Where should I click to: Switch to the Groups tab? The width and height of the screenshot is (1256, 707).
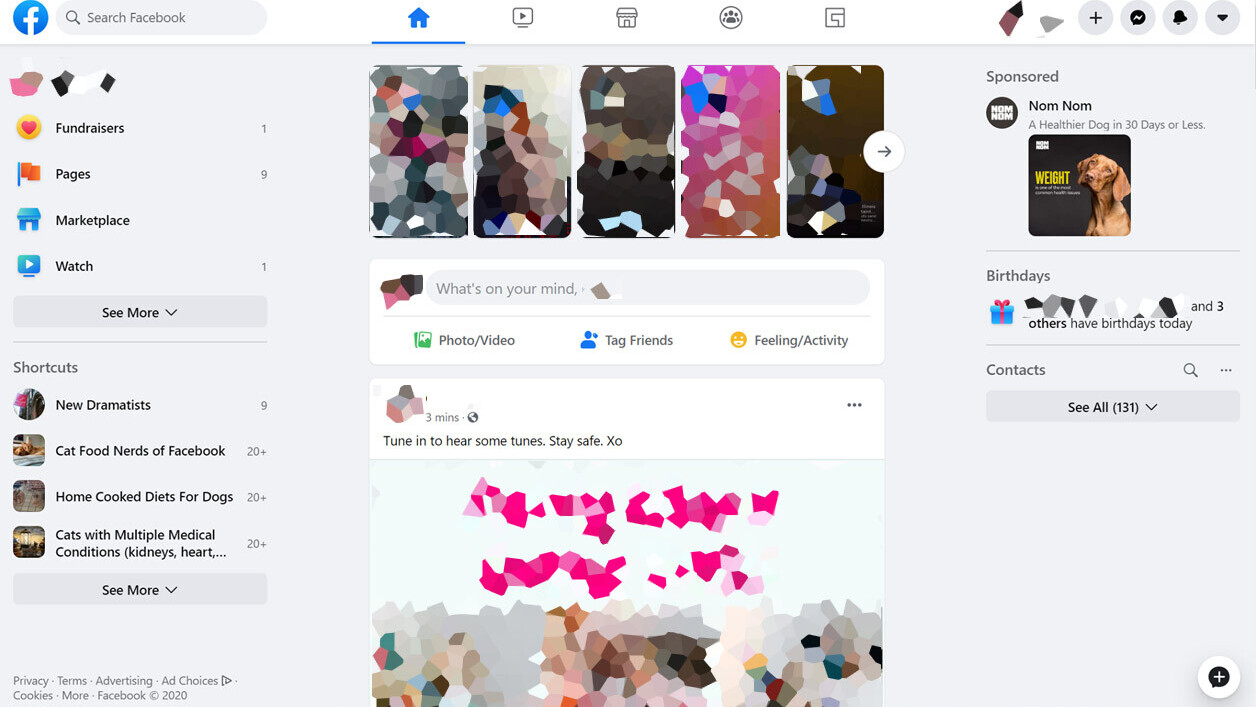point(731,18)
